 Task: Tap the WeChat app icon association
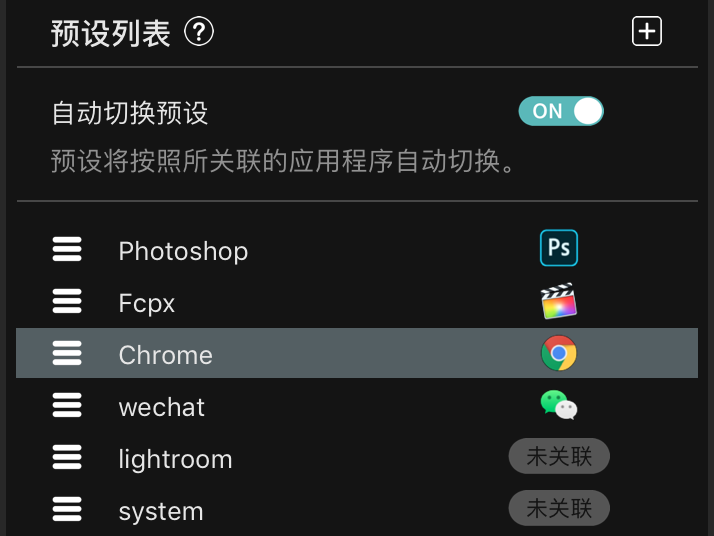point(559,405)
